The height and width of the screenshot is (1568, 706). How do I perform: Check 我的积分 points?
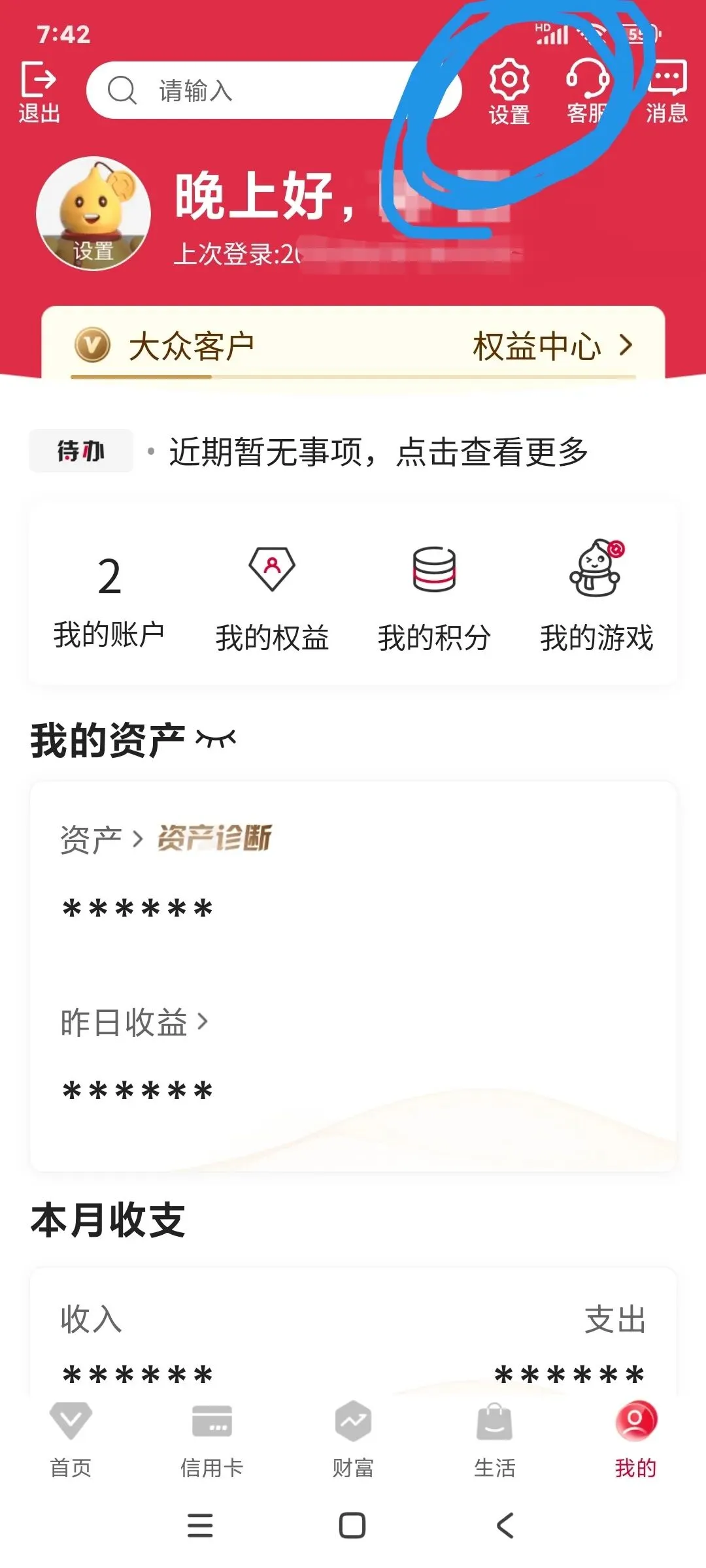click(x=434, y=598)
